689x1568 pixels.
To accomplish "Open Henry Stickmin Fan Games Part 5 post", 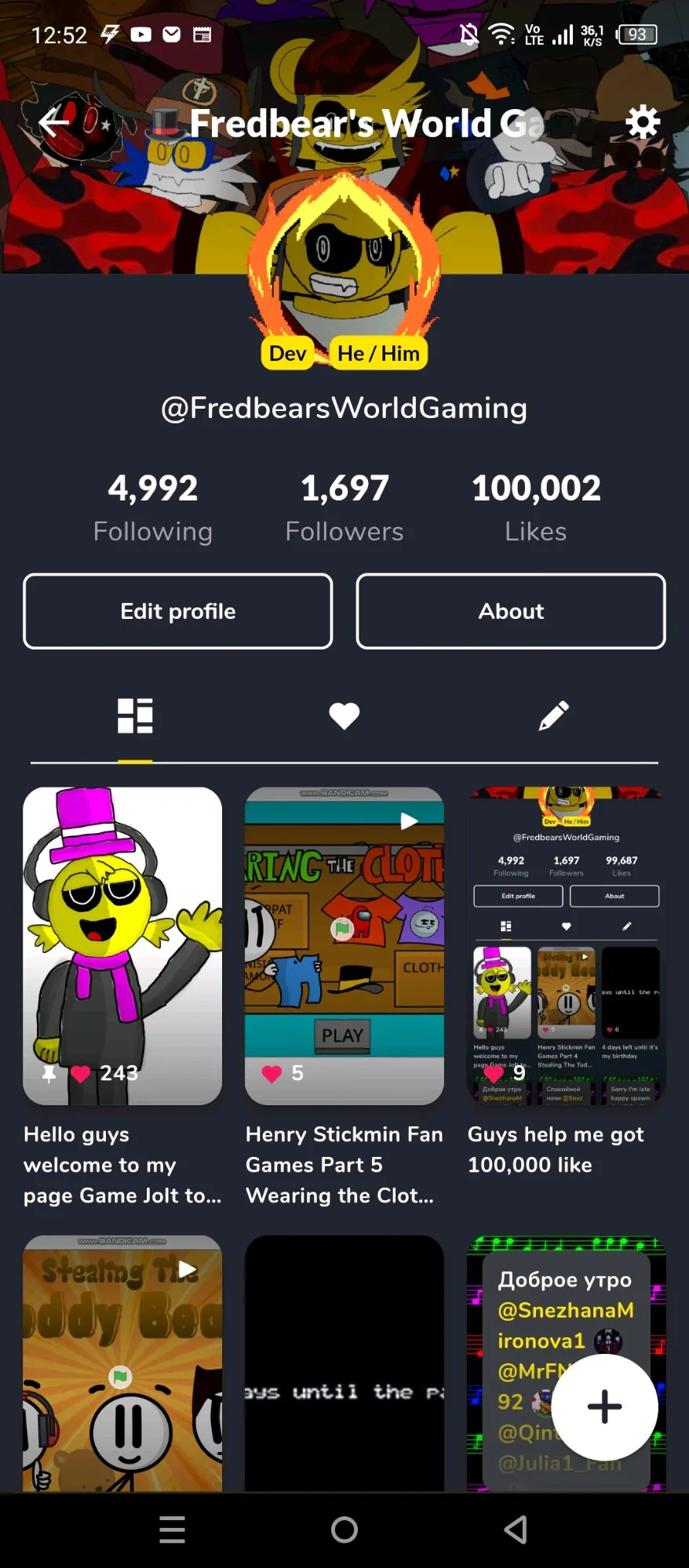I will pos(344,945).
